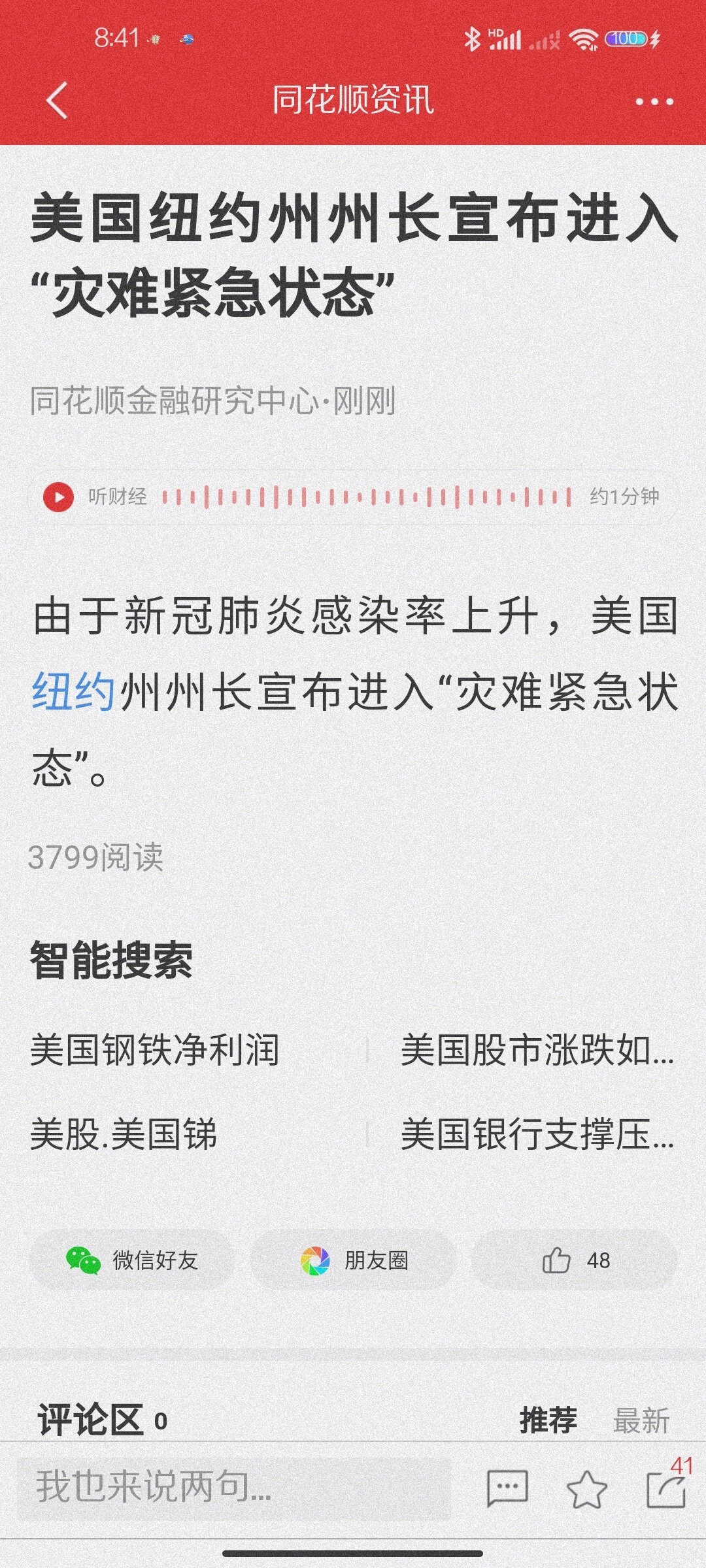This screenshot has height=1568, width=706.
Task: Open the comments bubble icon
Action: click(507, 1489)
